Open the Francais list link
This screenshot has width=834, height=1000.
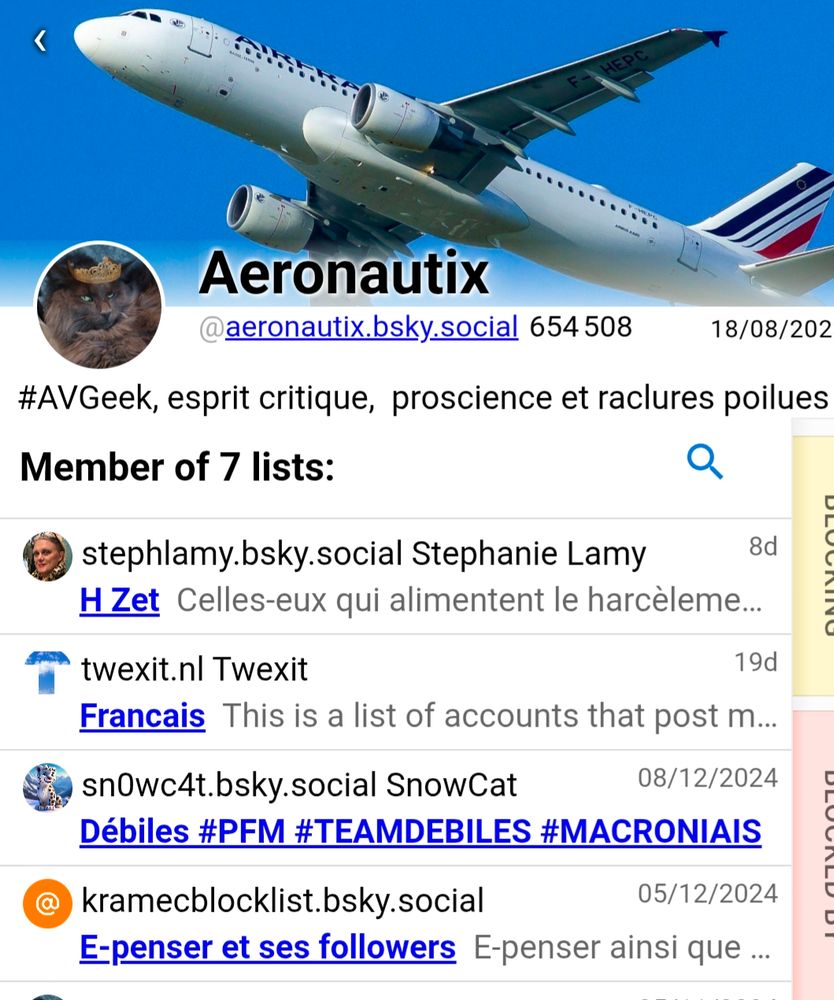tap(142, 716)
